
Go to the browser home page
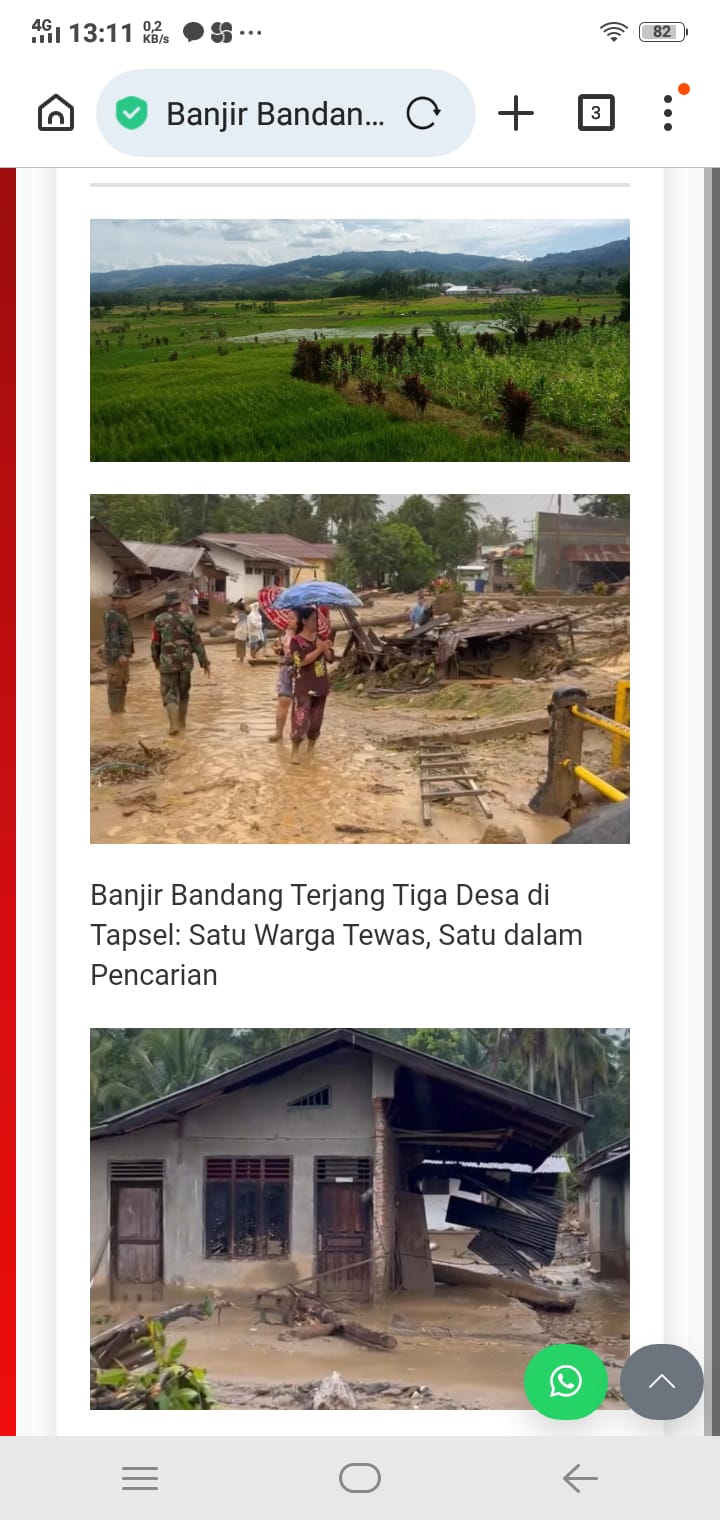click(x=56, y=113)
